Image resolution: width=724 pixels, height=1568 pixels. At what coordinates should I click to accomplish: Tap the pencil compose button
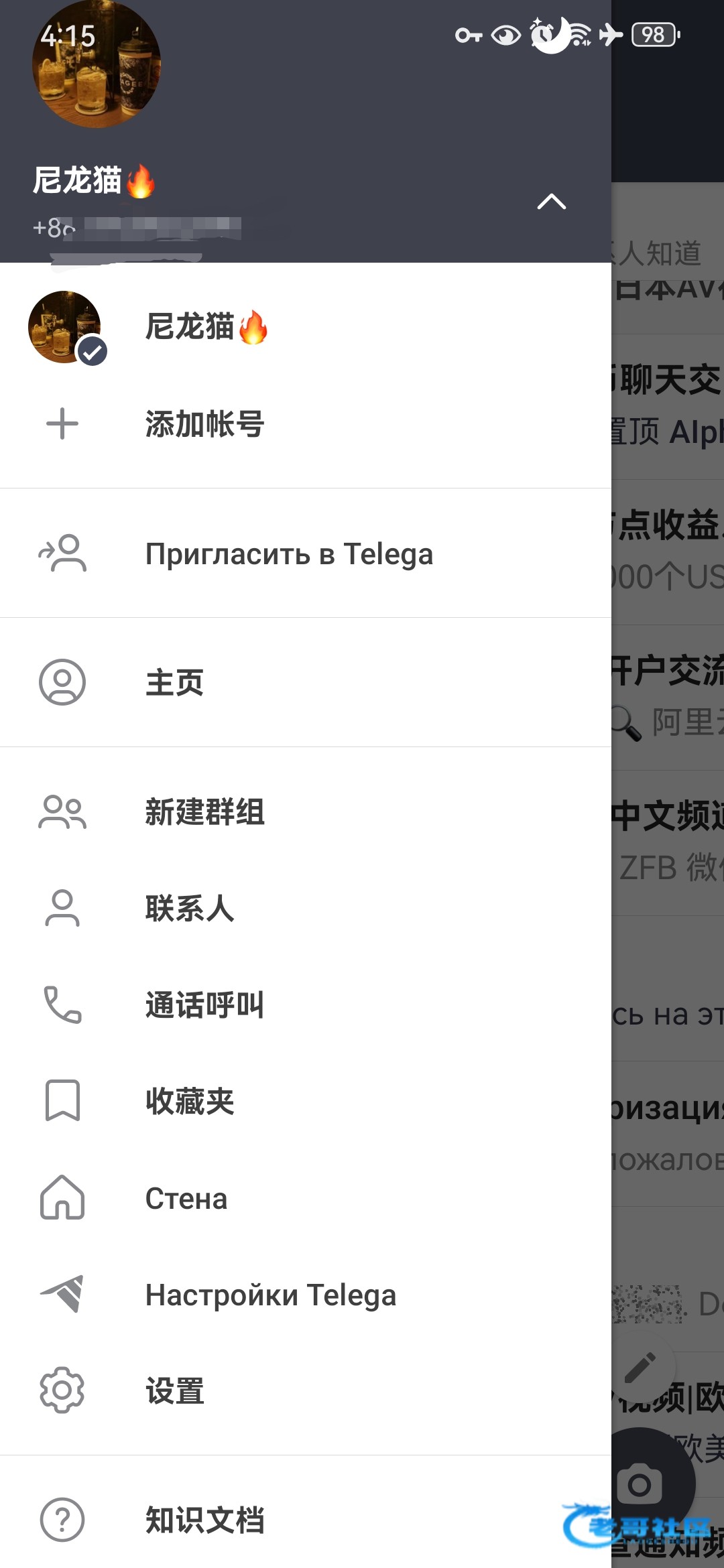(640, 1368)
